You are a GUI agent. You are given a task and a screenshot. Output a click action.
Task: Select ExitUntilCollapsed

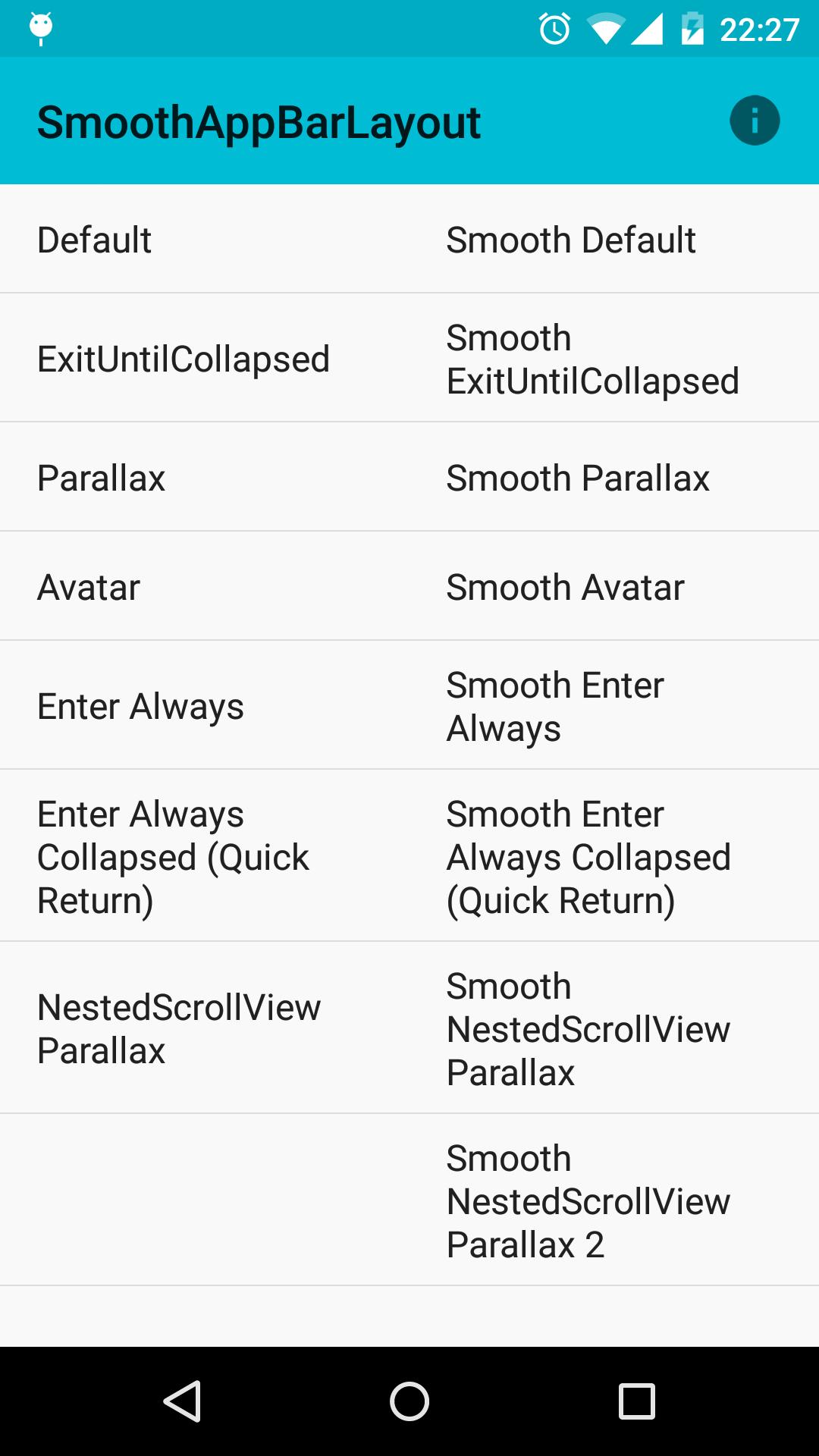[205, 357]
